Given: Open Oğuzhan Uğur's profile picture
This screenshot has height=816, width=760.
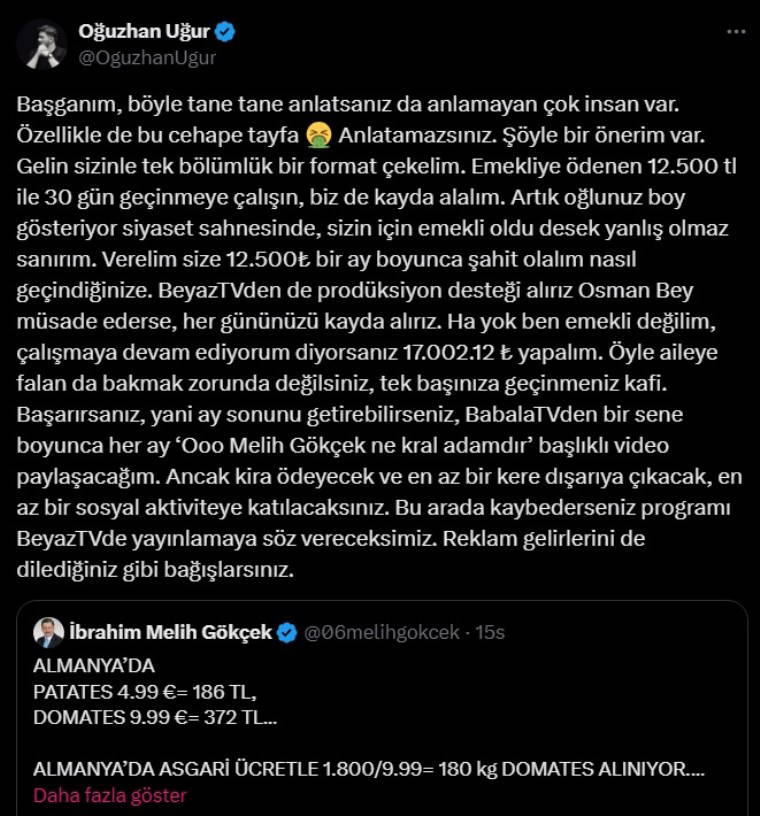Looking at the screenshot, I should [43, 44].
